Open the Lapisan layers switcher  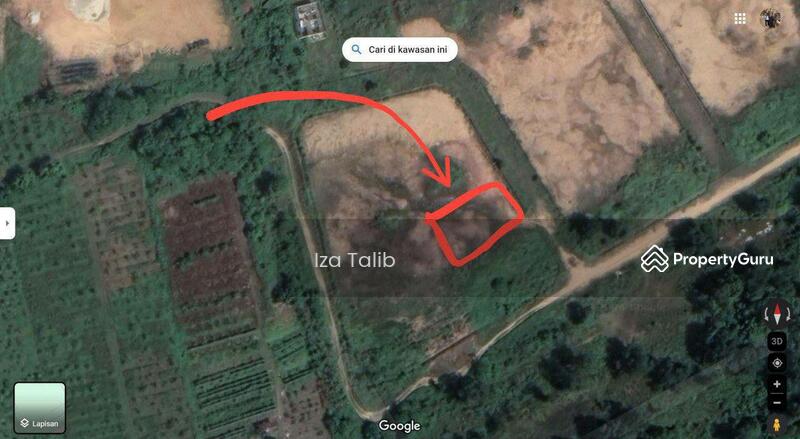39,408
